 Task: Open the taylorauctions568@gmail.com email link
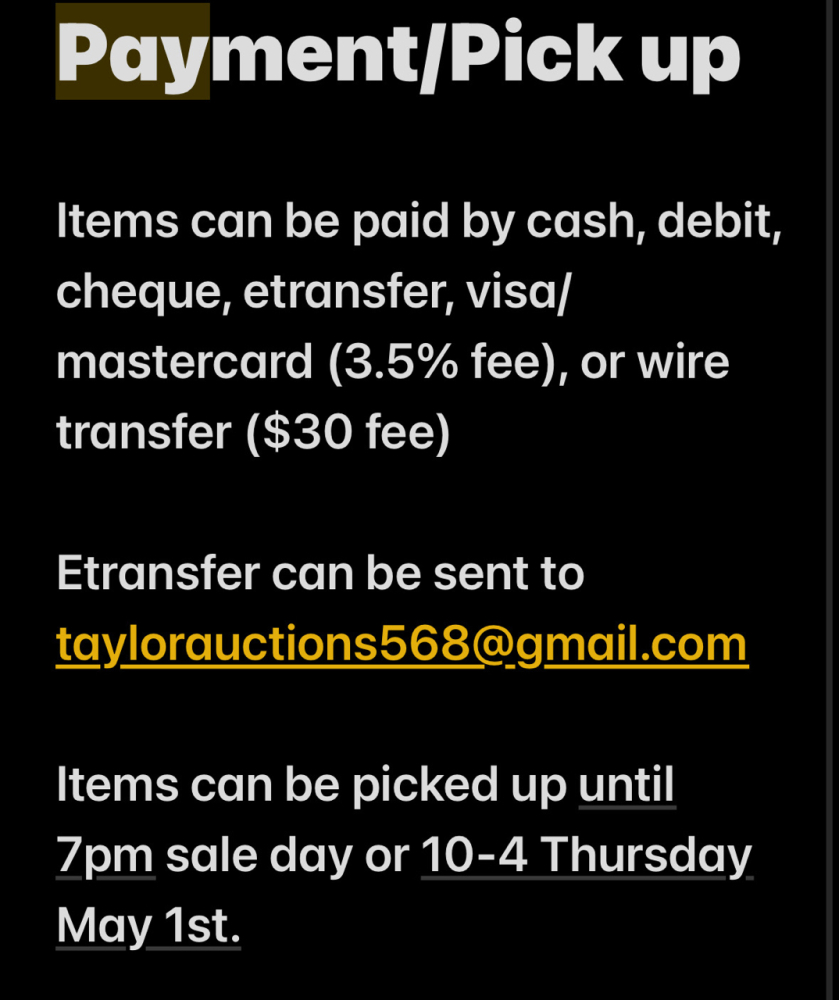click(402, 644)
